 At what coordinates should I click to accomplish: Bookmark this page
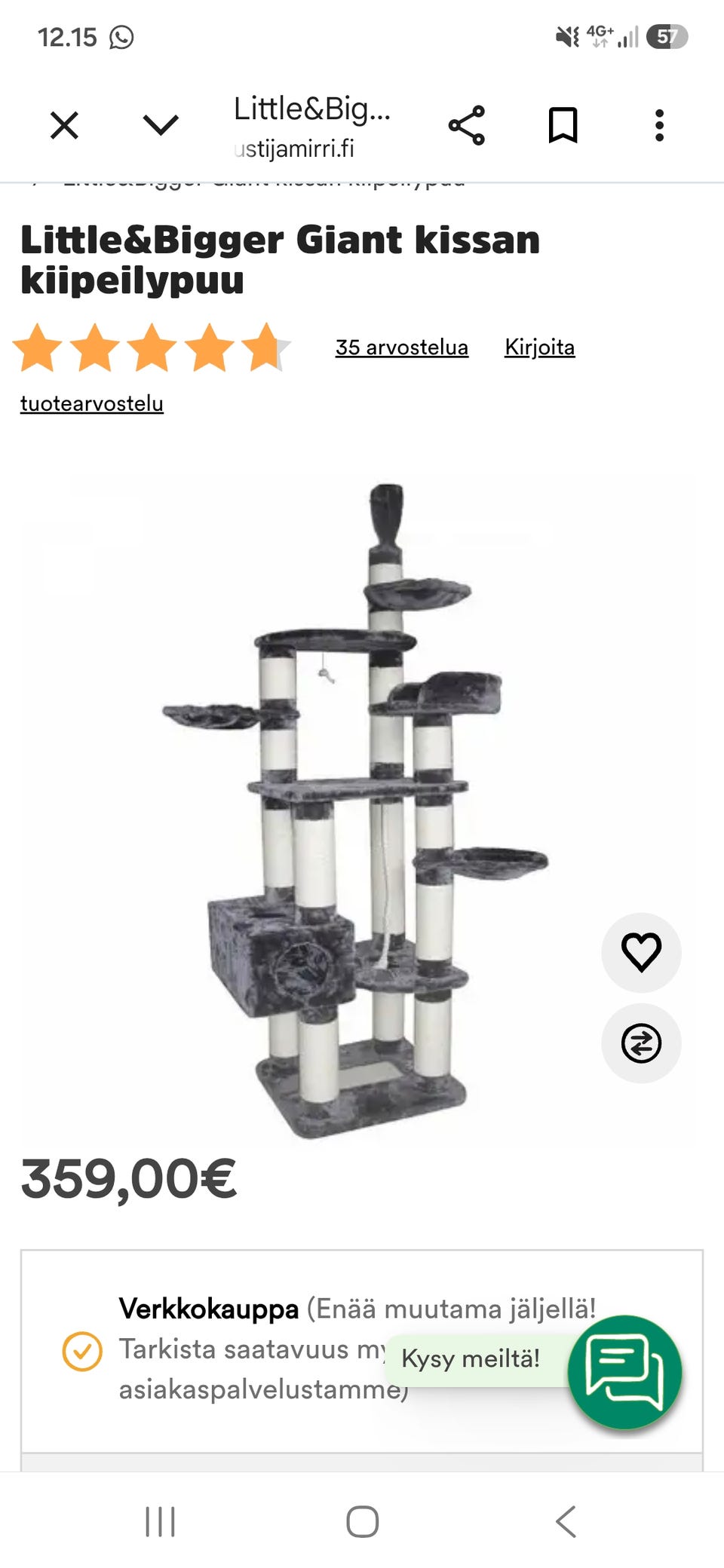pyautogui.click(x=563, y=125)
